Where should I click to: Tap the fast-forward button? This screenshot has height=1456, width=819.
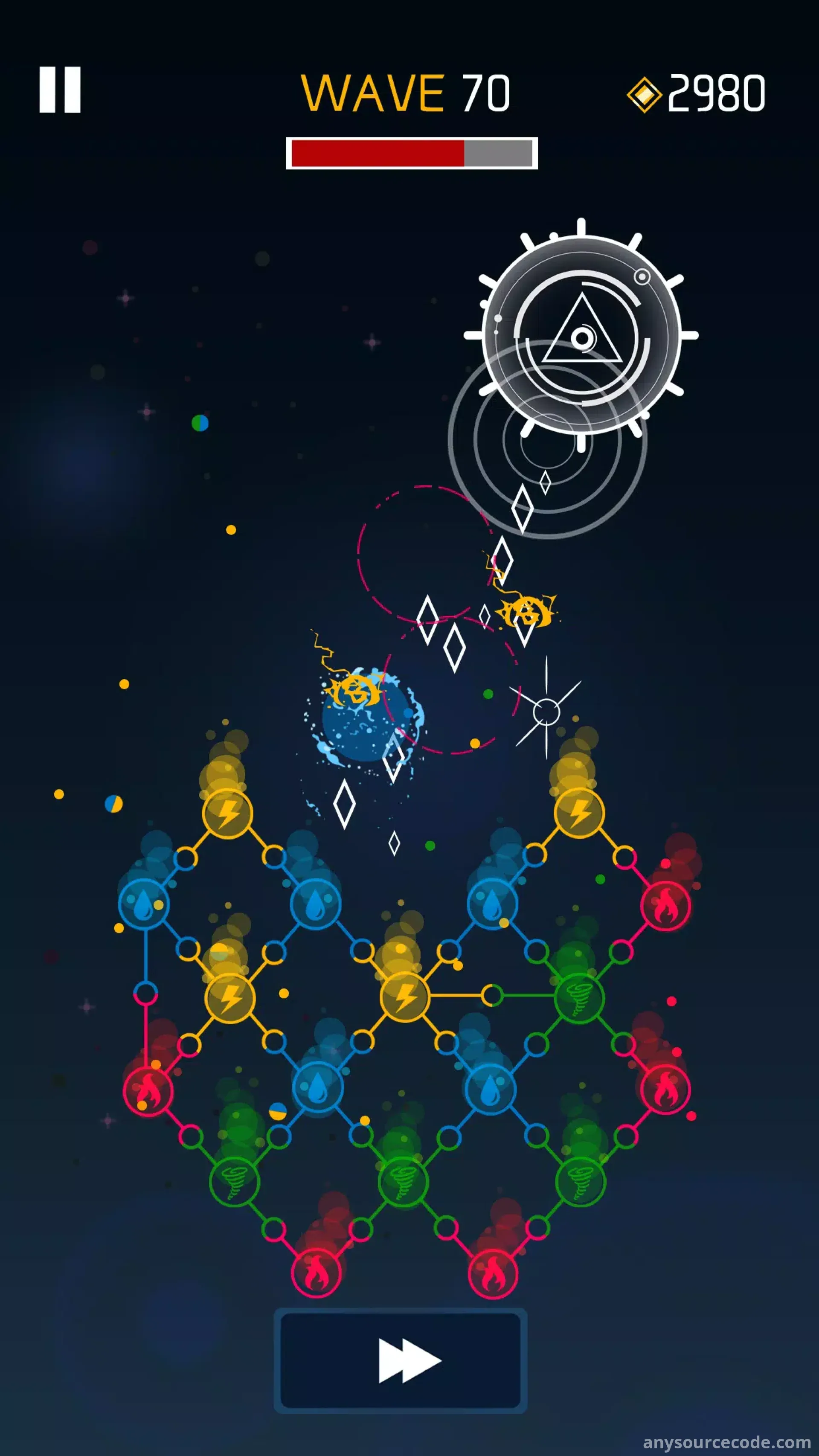pos(400,1360)
